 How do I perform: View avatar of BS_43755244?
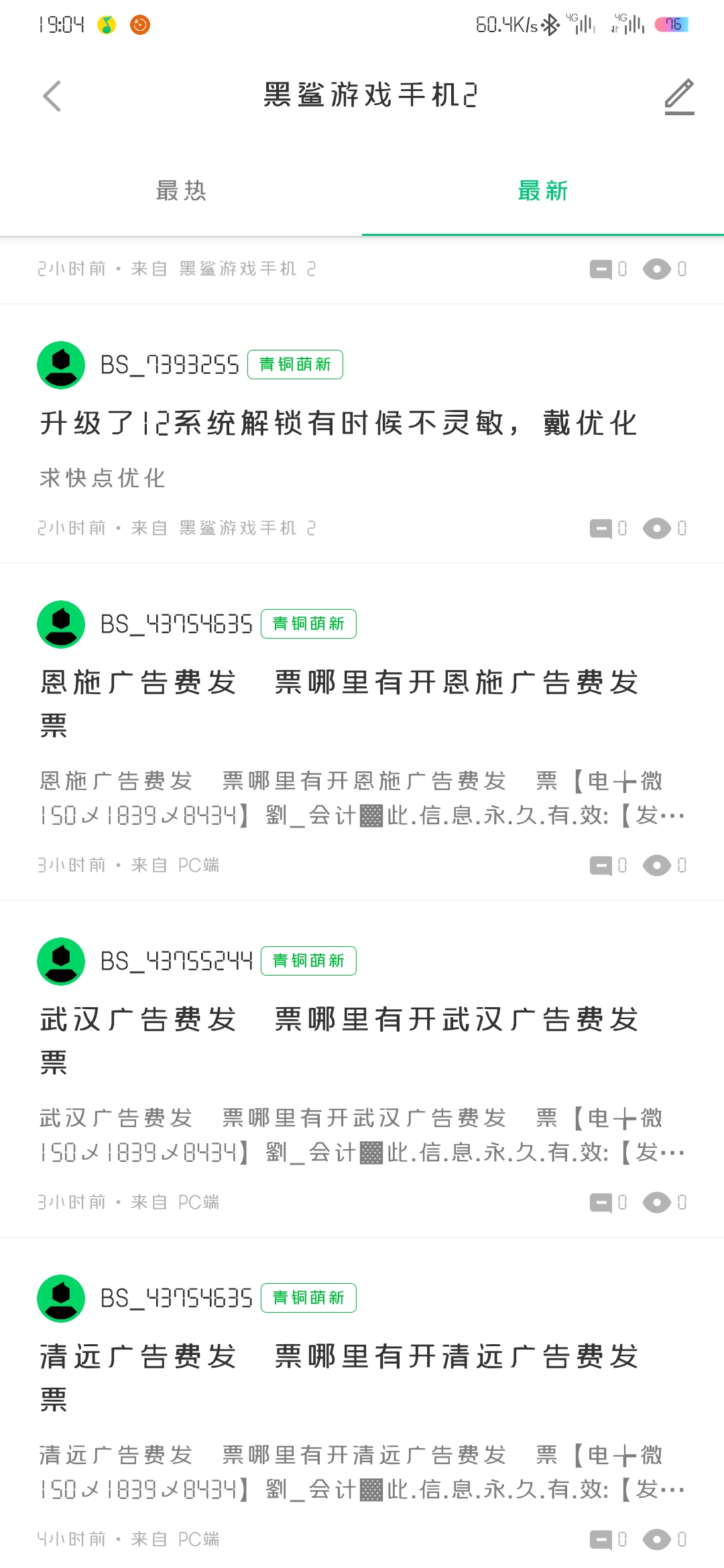[61, 961]
